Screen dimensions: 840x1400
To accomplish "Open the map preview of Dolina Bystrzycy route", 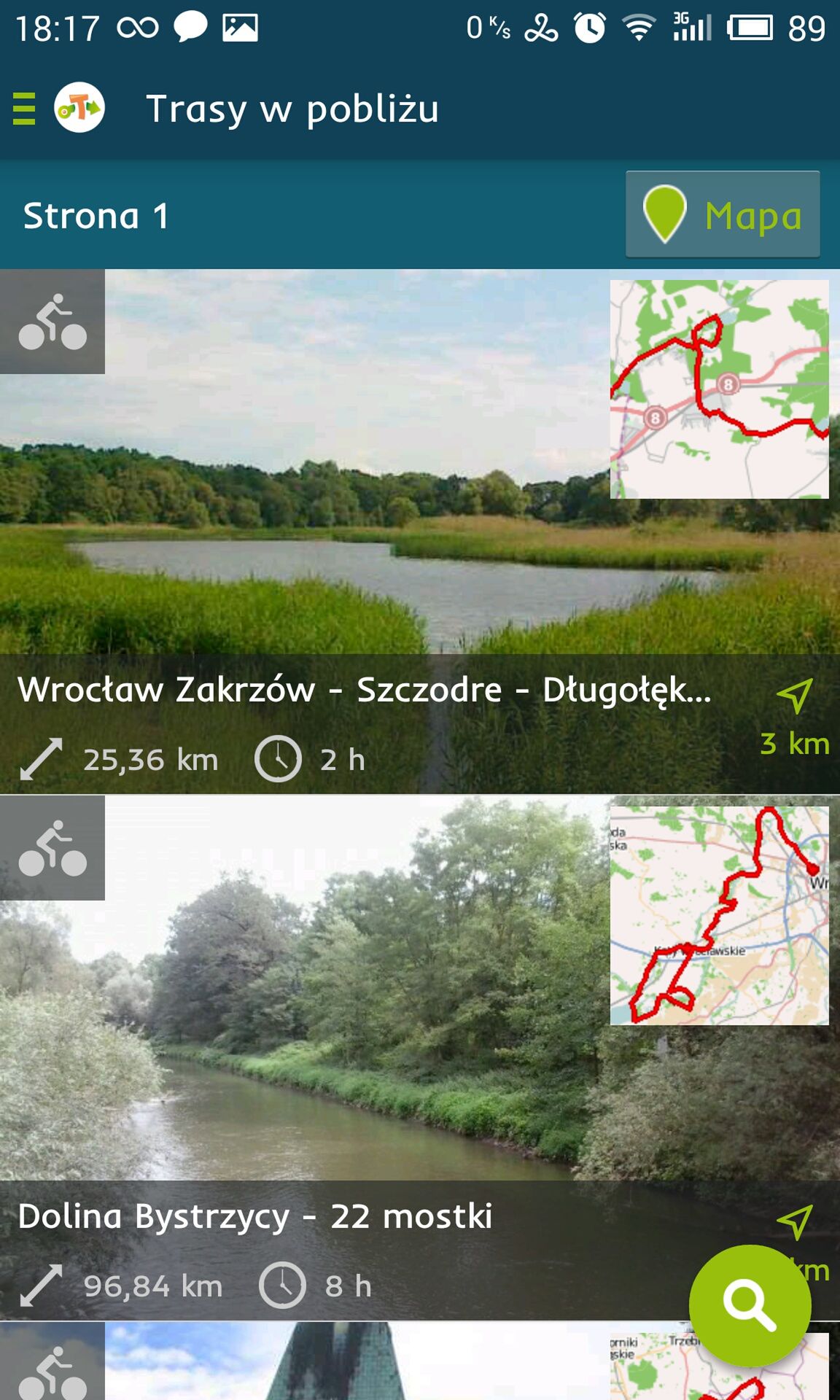I will coord(719,916).
